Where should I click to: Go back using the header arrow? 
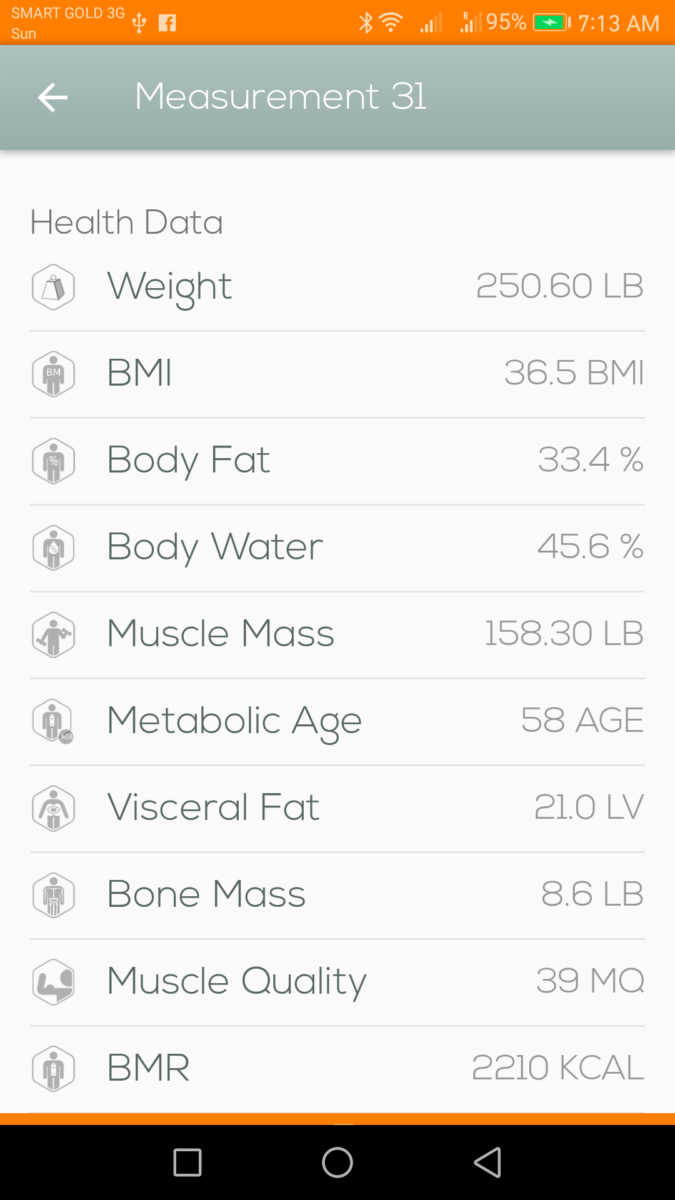(x=53, y=97)
